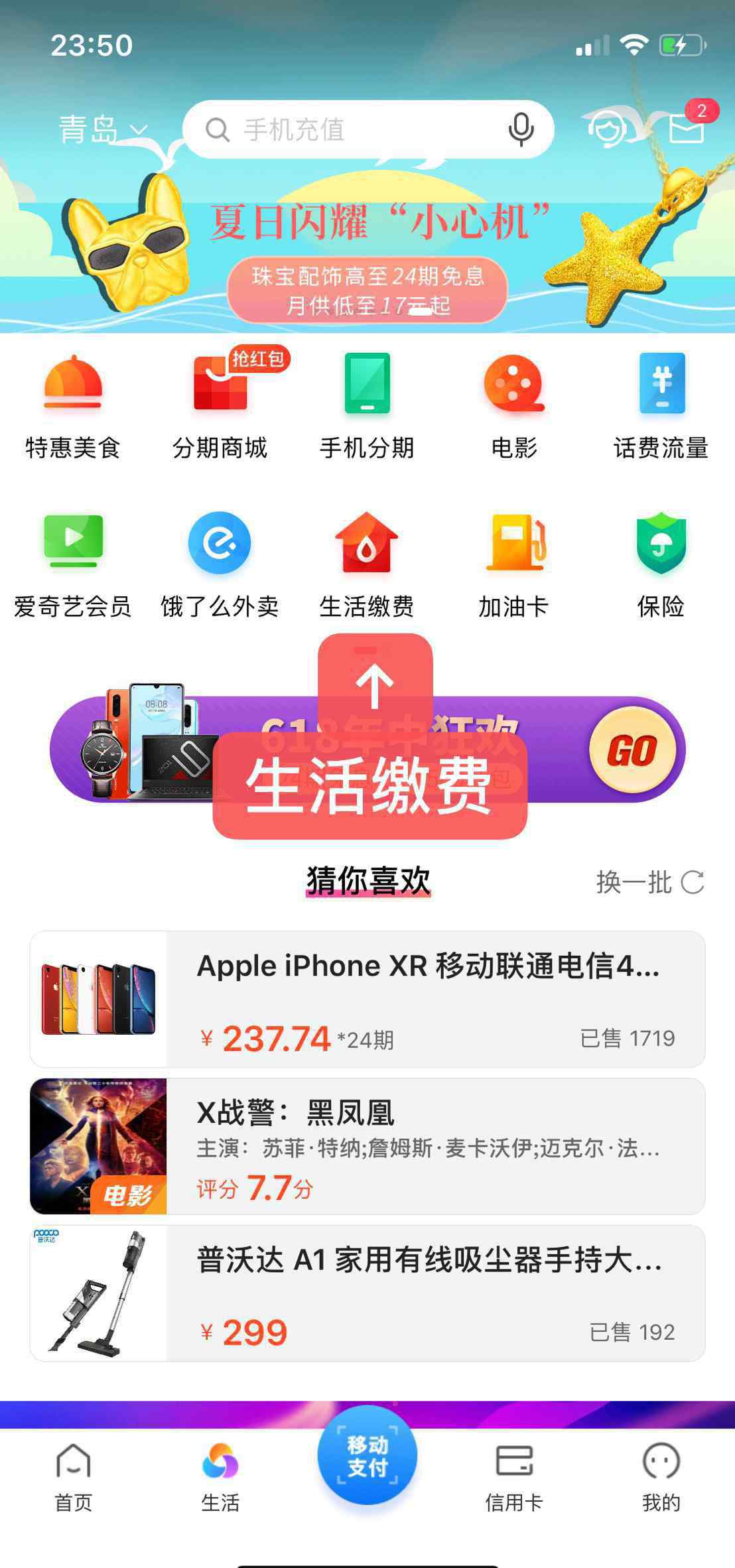The height and width of the screenshot is (1568, 735).
Task: Open the customer service headset icon
Action: coord(608,128)
